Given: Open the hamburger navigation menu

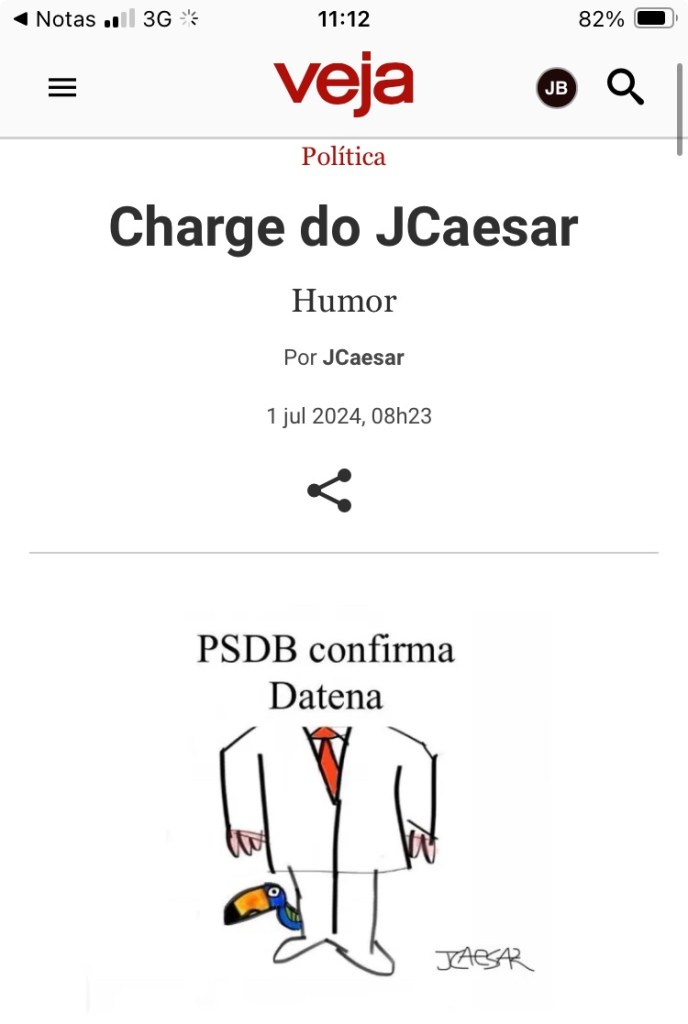Looking at the screenshot, I should coord(62,88).
